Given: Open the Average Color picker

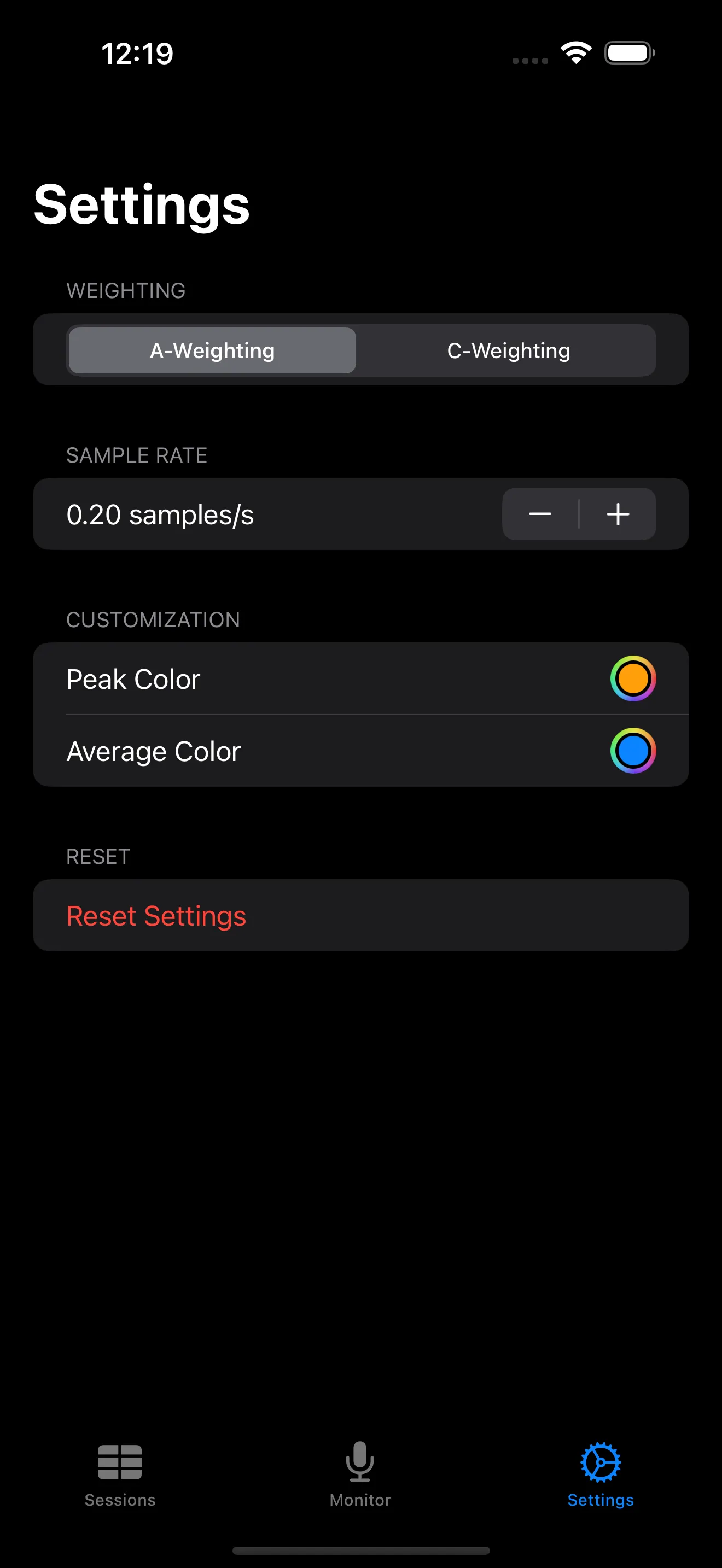Looking at the screenshot, I should click(633, 751).
